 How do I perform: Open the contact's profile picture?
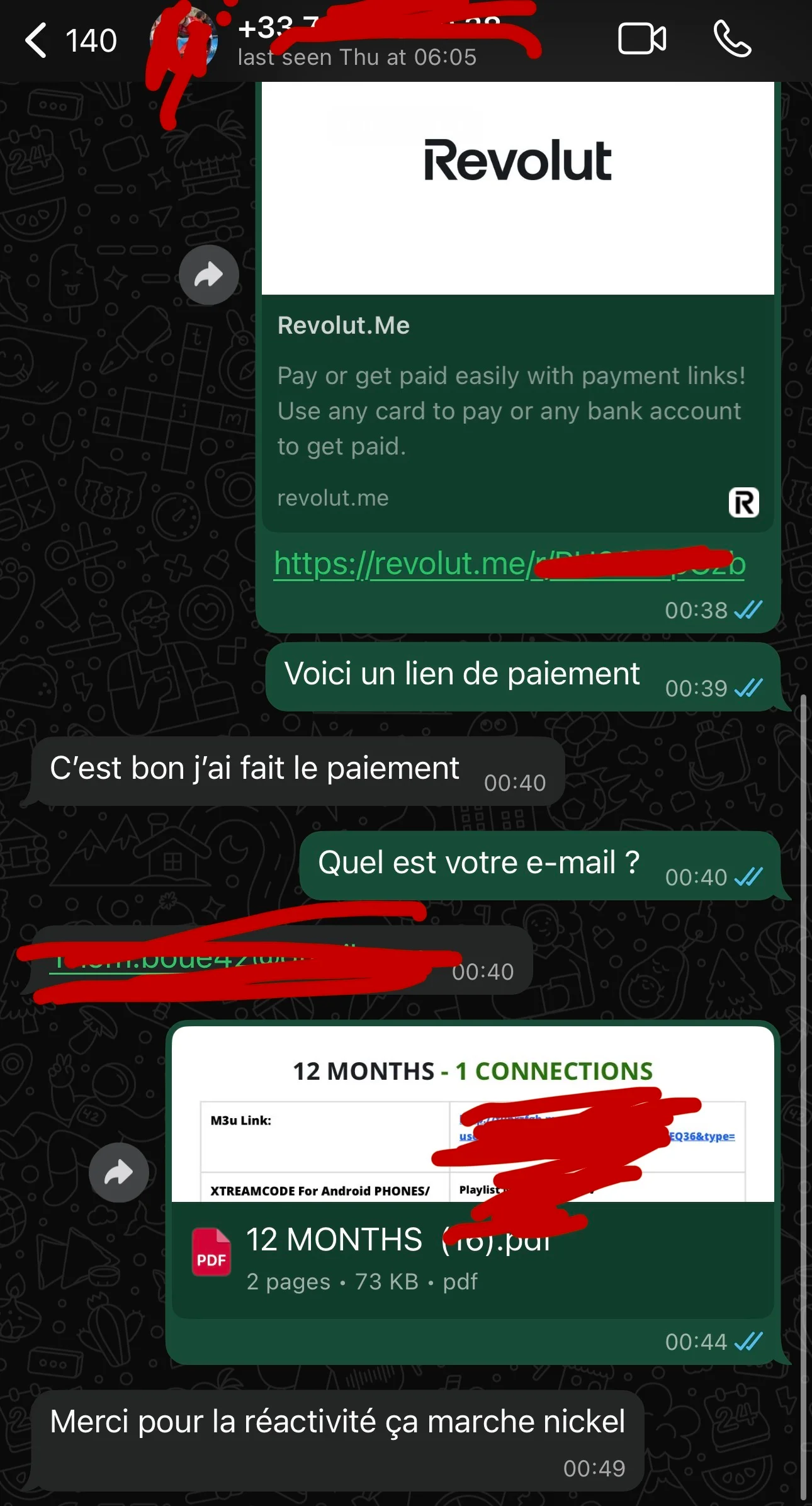pyautogui.click(x=183, y=39)
